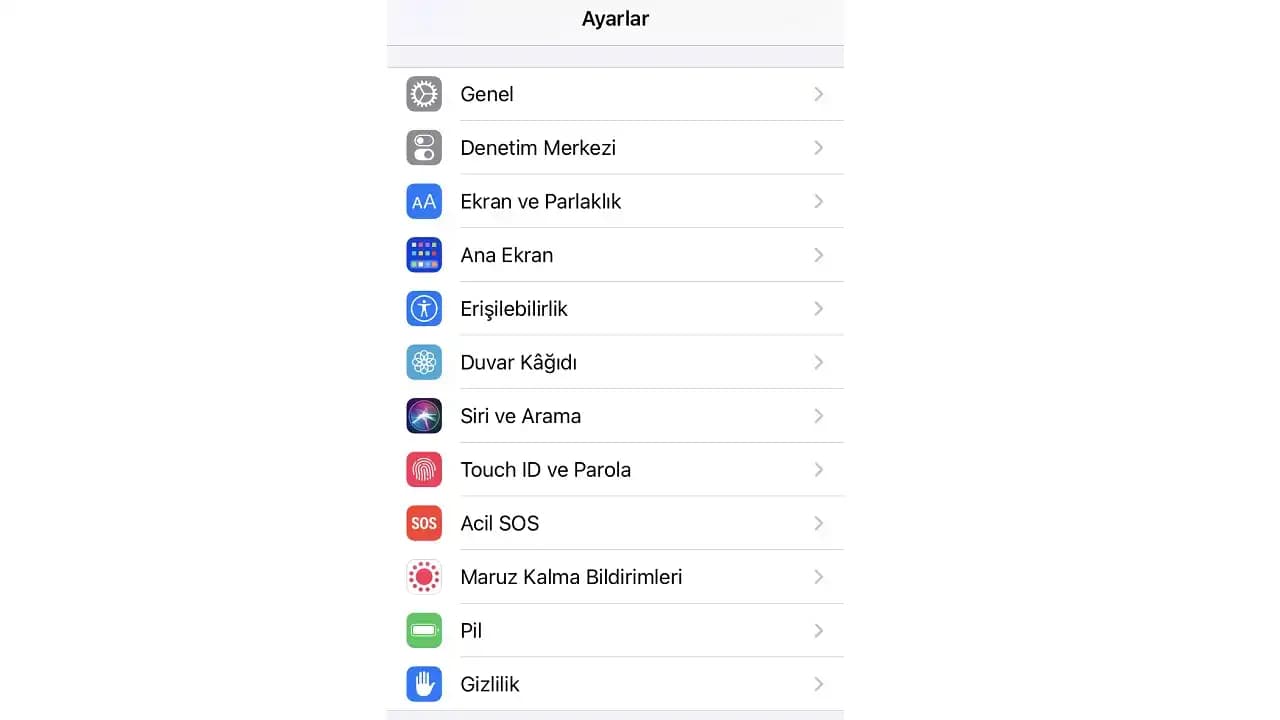Viewport: 1280px width, 720px height.
Task: Tap Duvar Kâğıdı to change wallpaper
Action: (614, 362)
